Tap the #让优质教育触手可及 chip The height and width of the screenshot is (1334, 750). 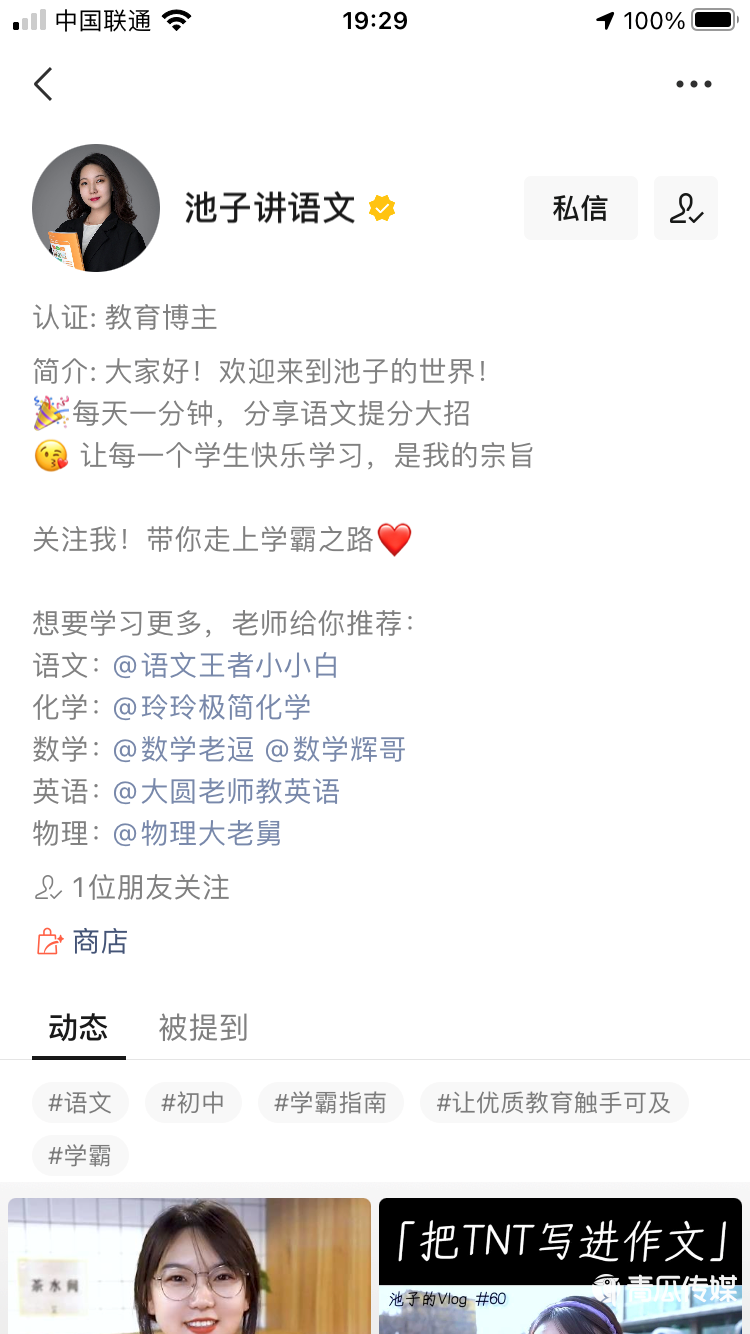pos(554,1103)
